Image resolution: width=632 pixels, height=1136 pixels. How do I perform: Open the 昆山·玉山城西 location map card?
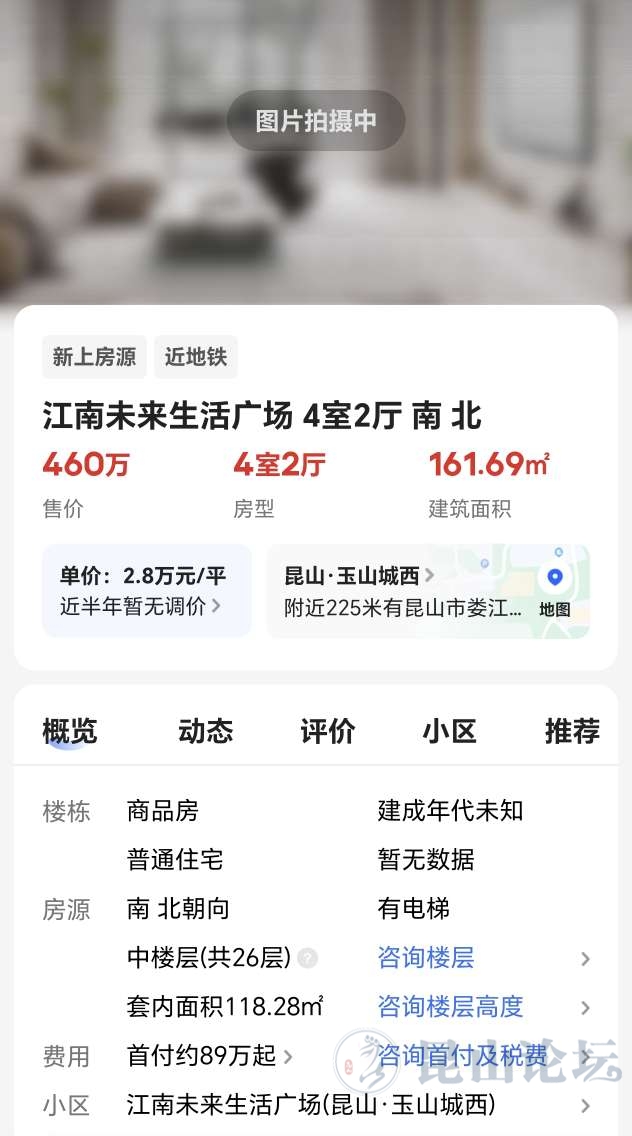tap(428, 591)
